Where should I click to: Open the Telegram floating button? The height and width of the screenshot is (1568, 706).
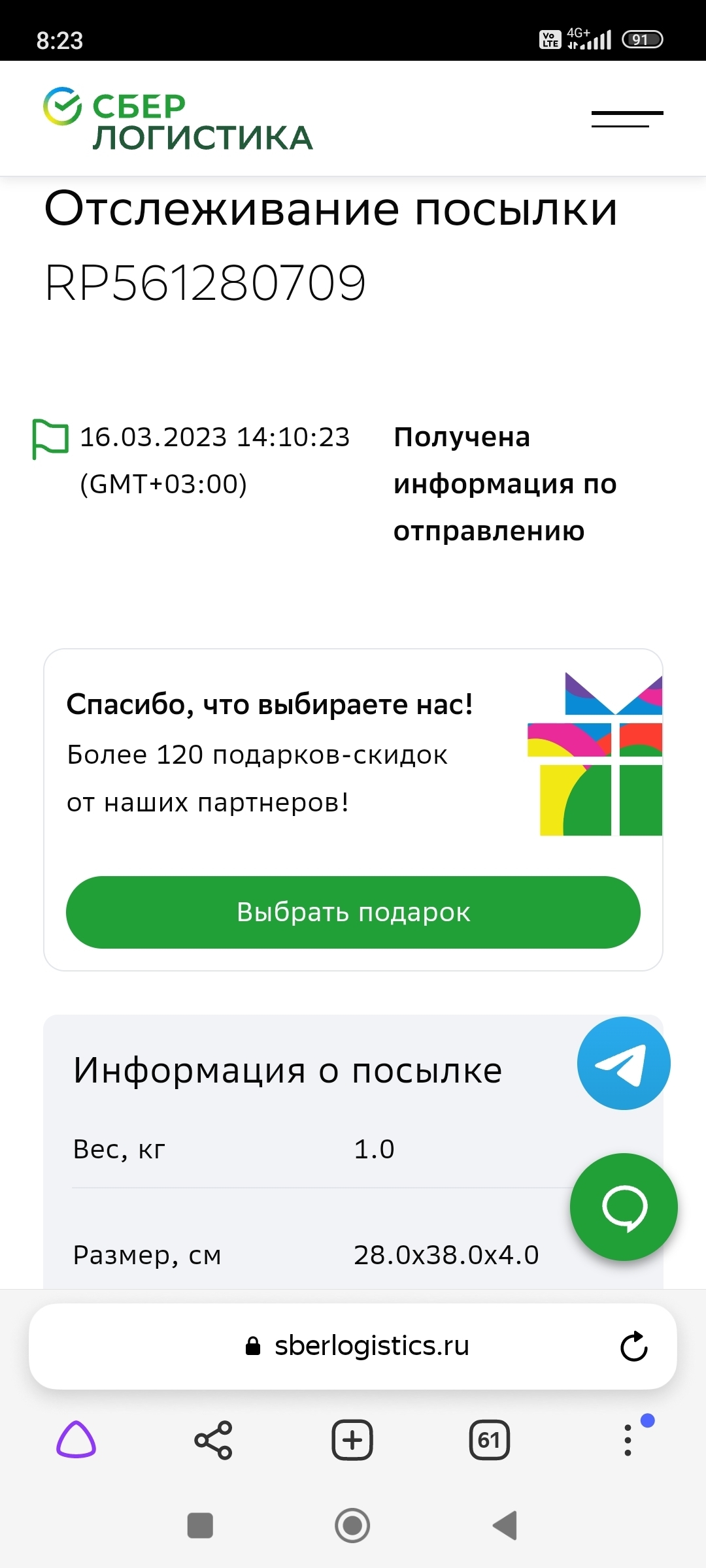pos(624,1064)
